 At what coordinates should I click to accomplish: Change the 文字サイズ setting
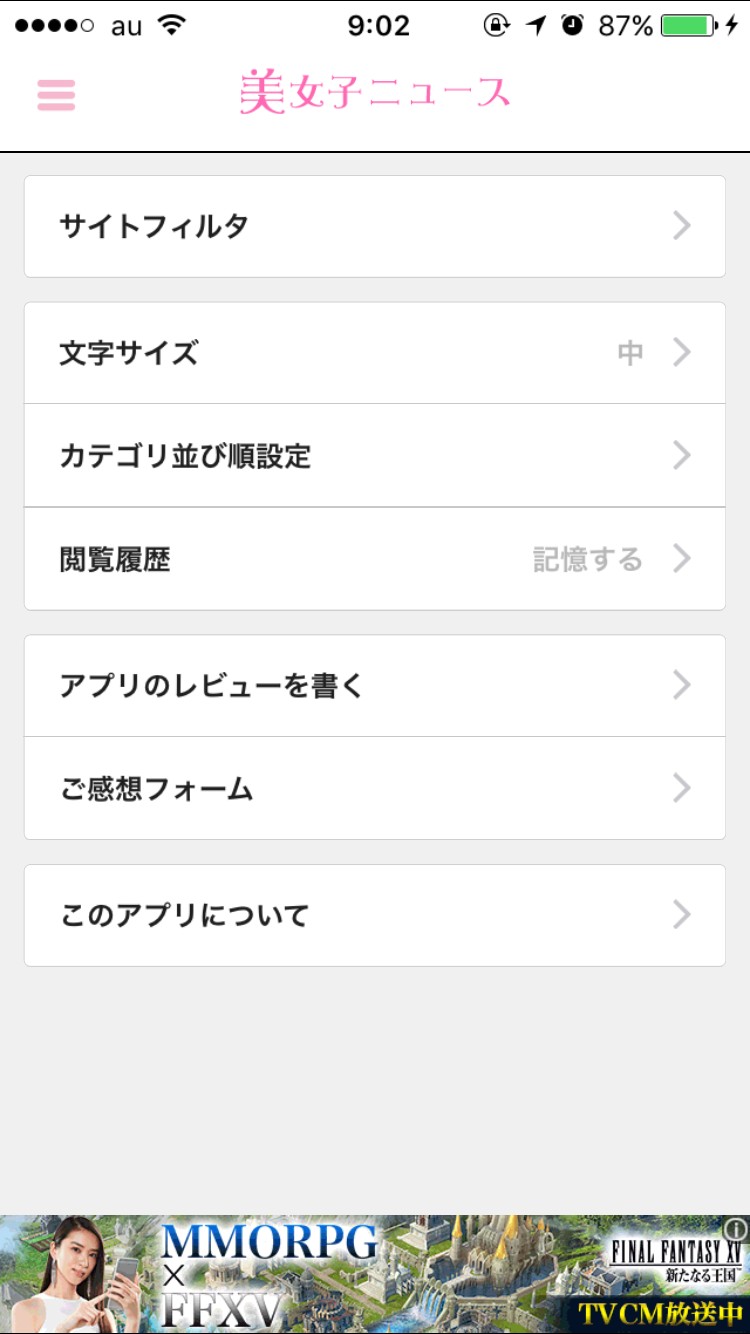(x=374, y=353)
